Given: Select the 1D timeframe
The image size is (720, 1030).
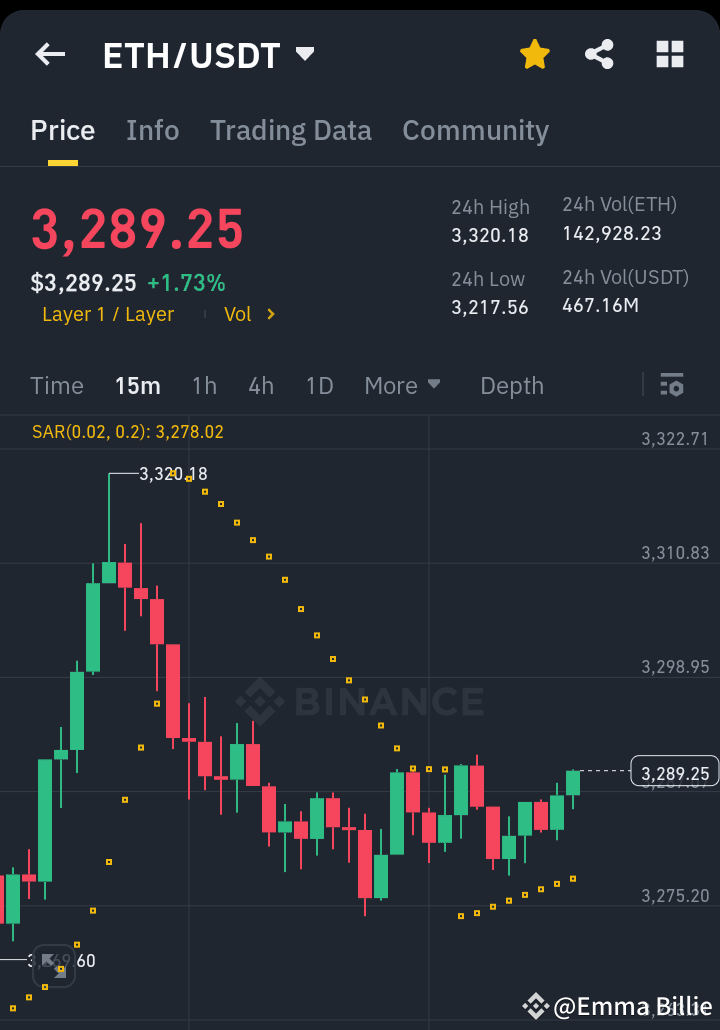Looking at the screenshot, I should [319, 385].
